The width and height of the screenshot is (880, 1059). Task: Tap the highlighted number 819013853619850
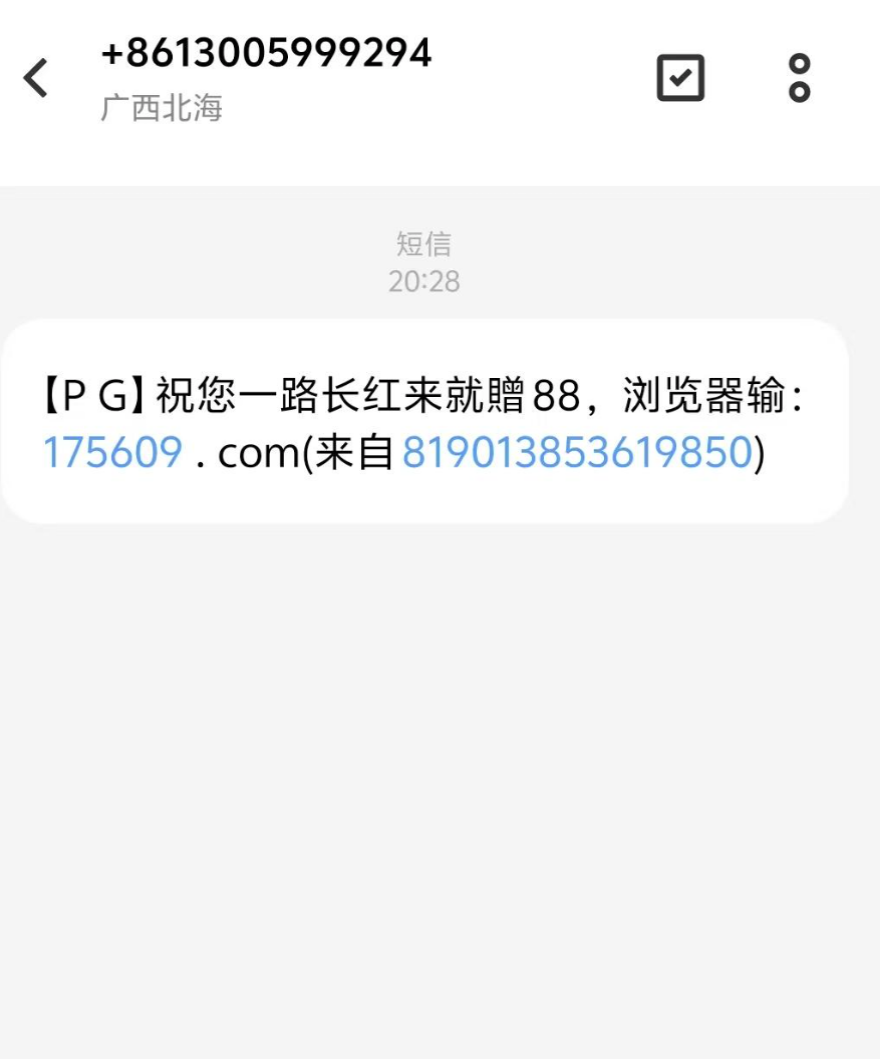pyautogui.click(x=576, y=453)
